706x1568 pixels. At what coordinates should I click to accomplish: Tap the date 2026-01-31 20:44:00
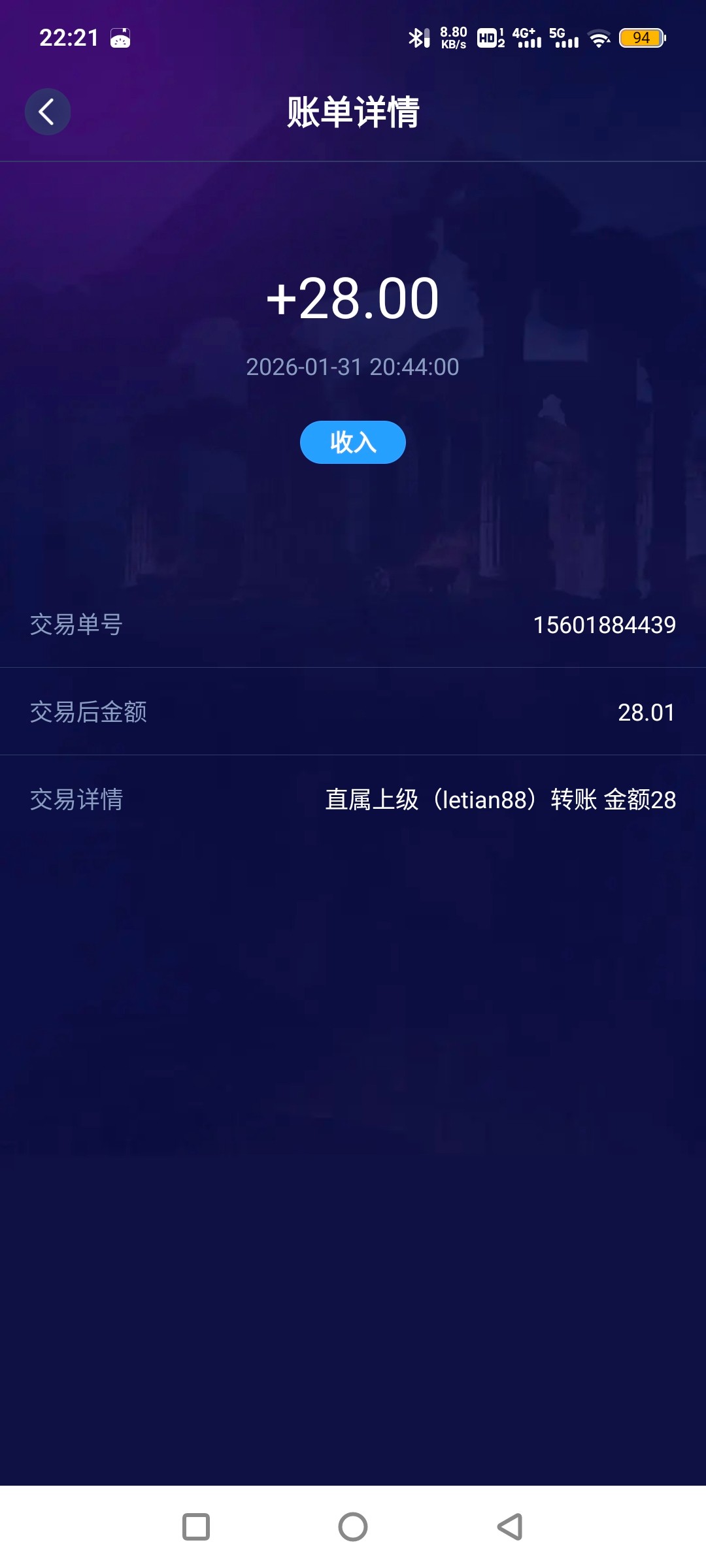[353, 367]
